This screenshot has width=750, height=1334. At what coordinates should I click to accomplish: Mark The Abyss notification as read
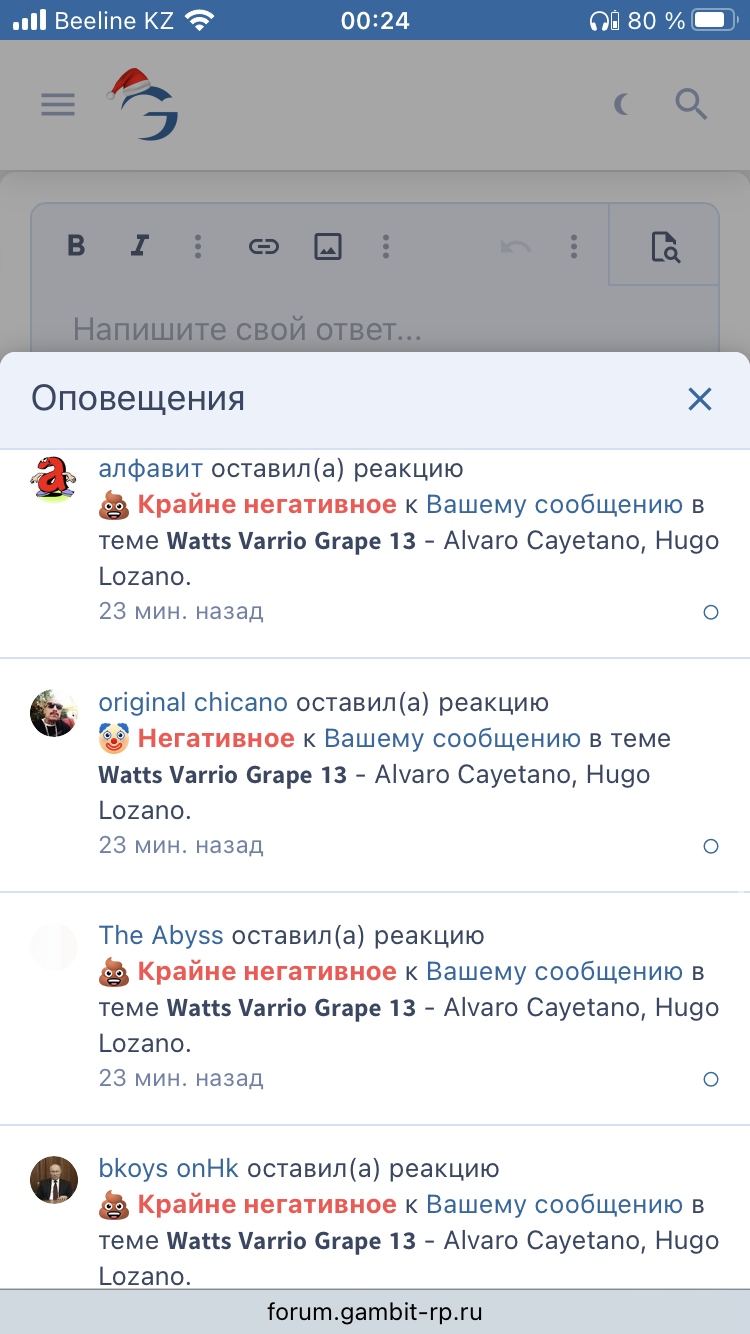[711, 1079]
